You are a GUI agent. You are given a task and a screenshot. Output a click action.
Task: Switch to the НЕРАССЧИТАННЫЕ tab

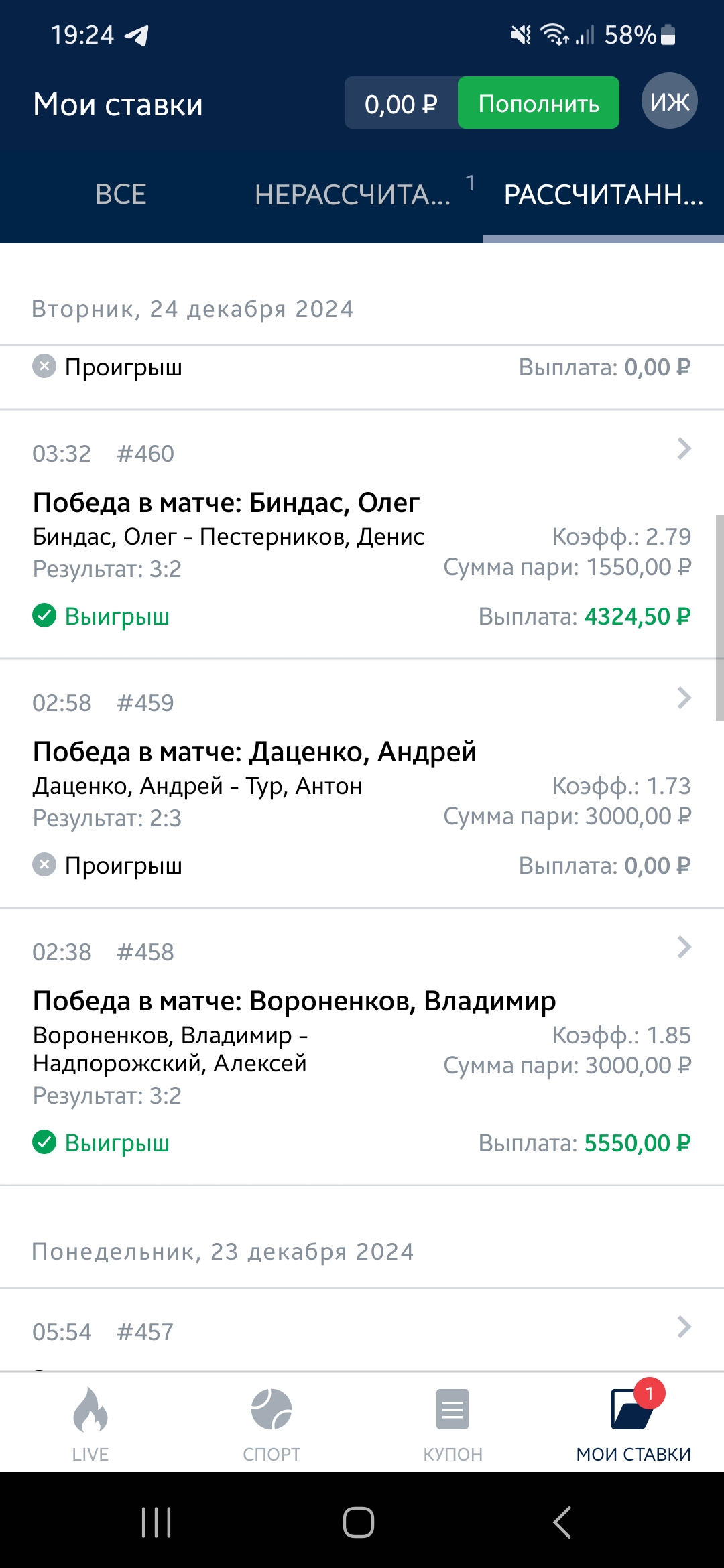point(362,195)
